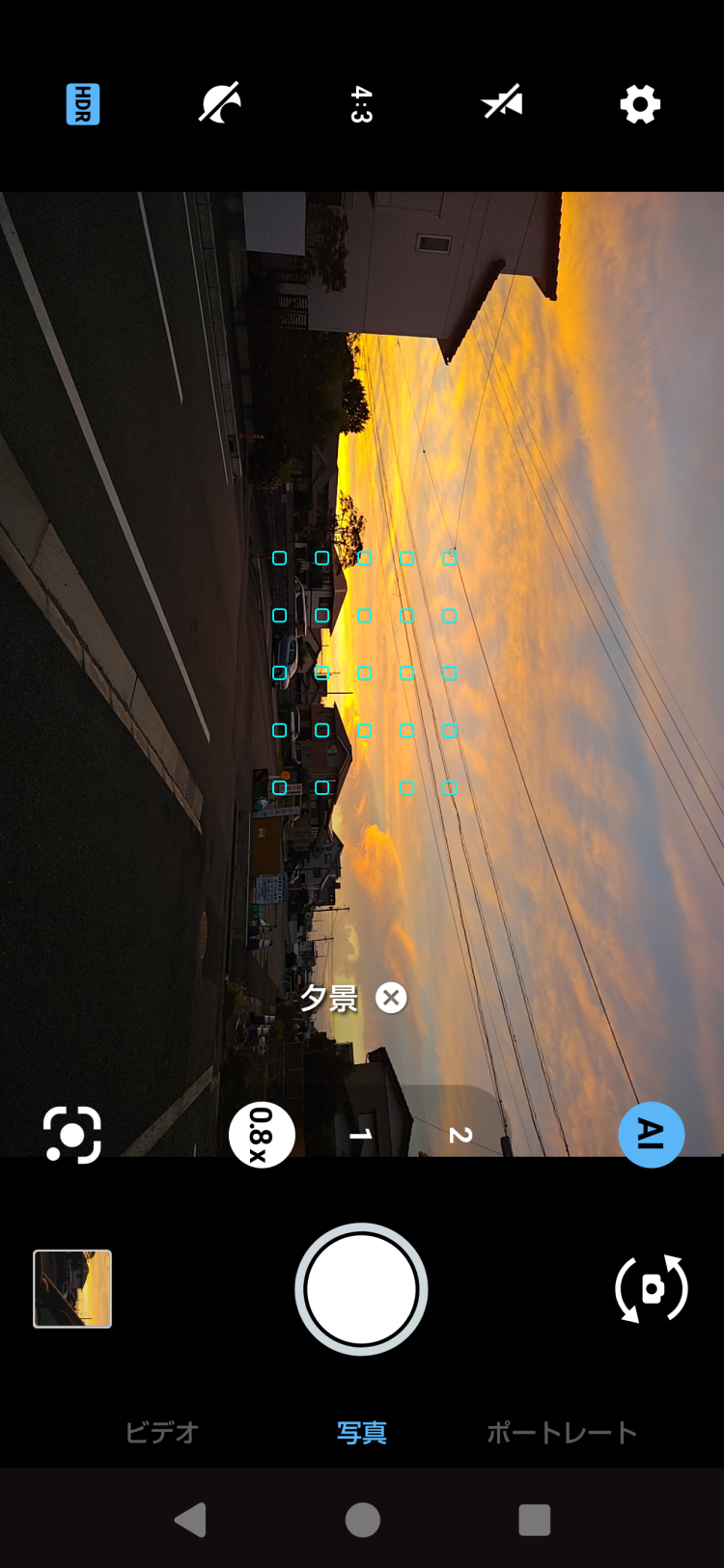Open the visual search lens icon
The image size is (724, 1568).
point(72,1135)
